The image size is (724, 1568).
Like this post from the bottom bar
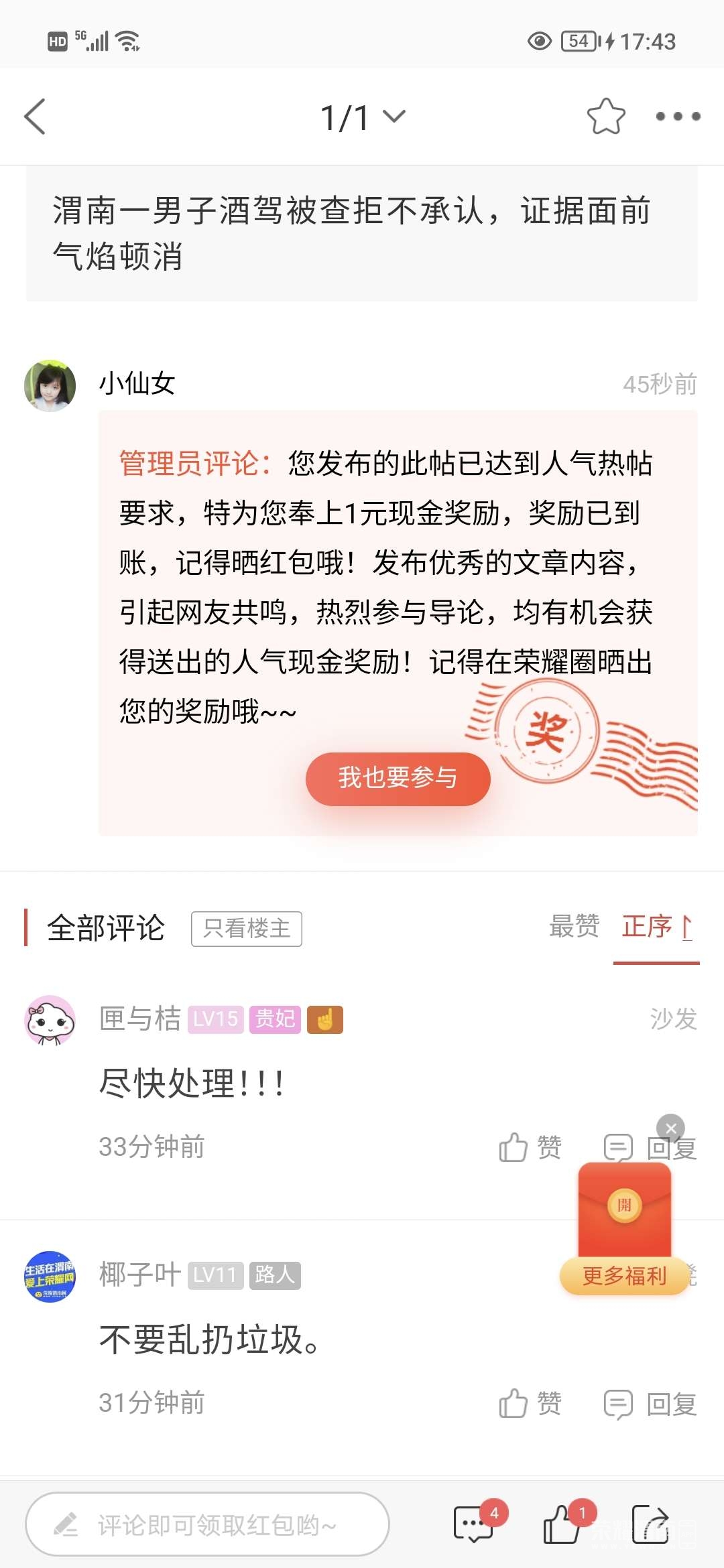point(562,1524)
